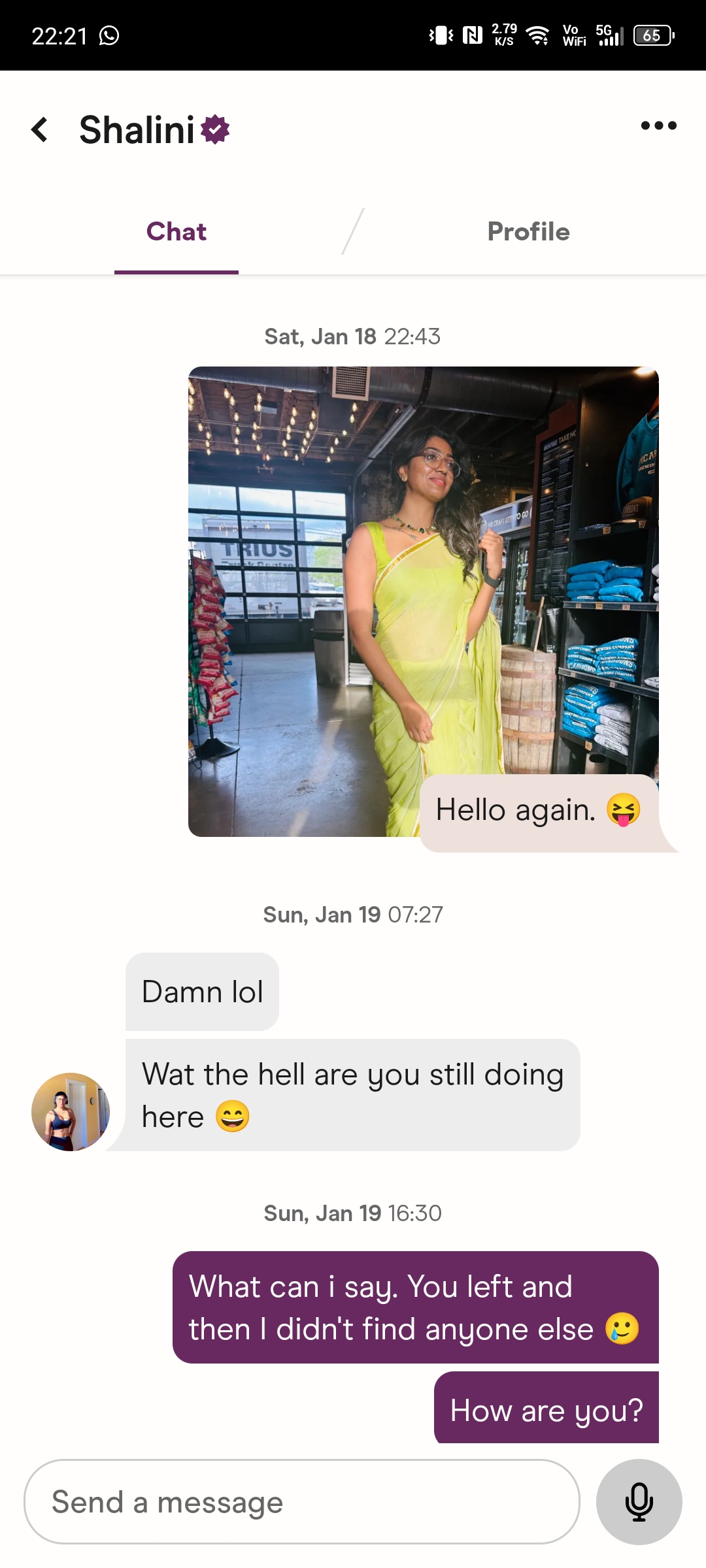Tap the microphone voice message button
The image size is (706, 1568).
point(639,1502)
